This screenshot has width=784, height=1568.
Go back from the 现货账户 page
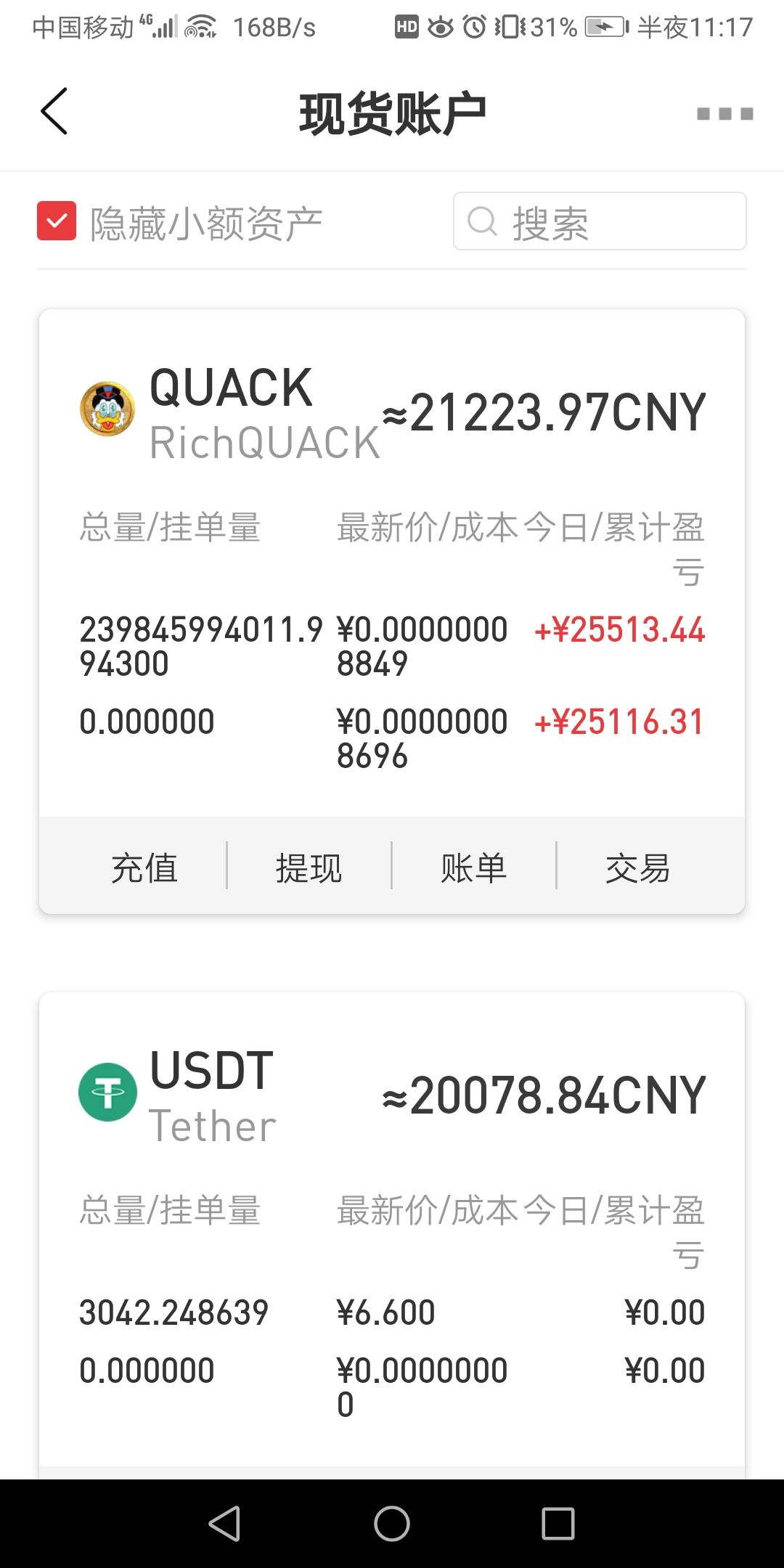[54, 112]
